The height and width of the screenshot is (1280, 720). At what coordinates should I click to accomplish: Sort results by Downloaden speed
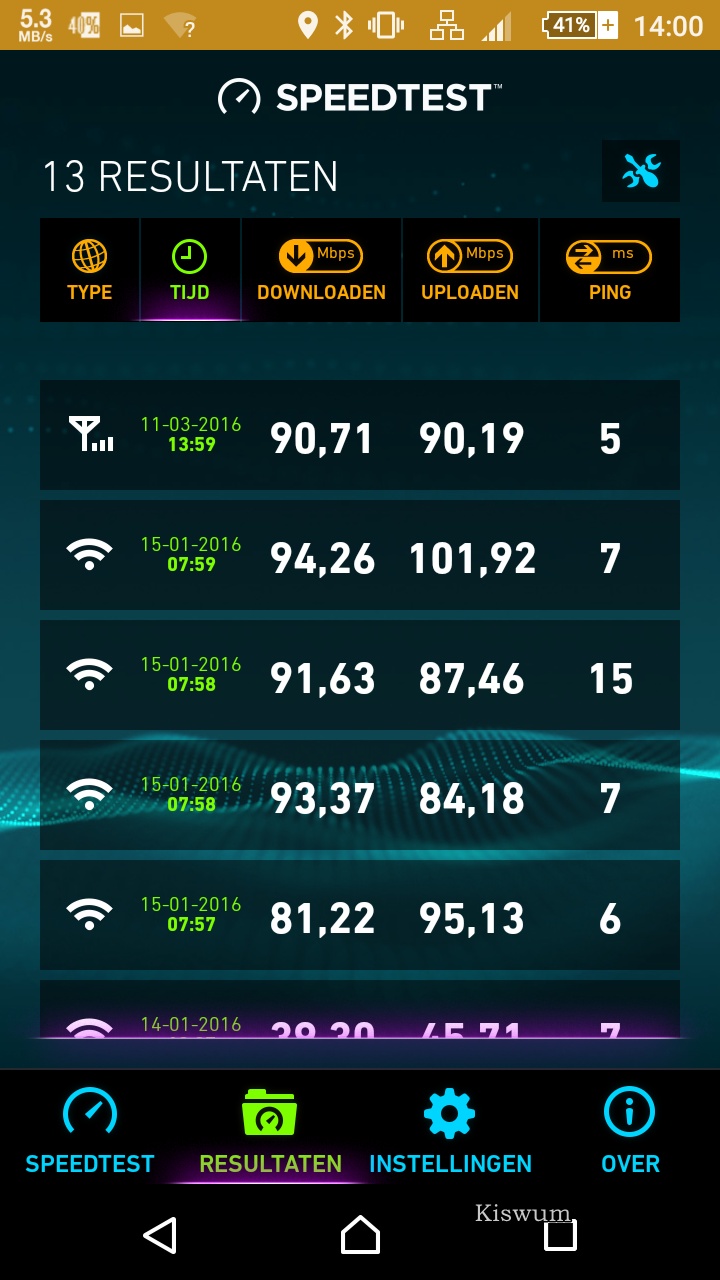[321, 270]
